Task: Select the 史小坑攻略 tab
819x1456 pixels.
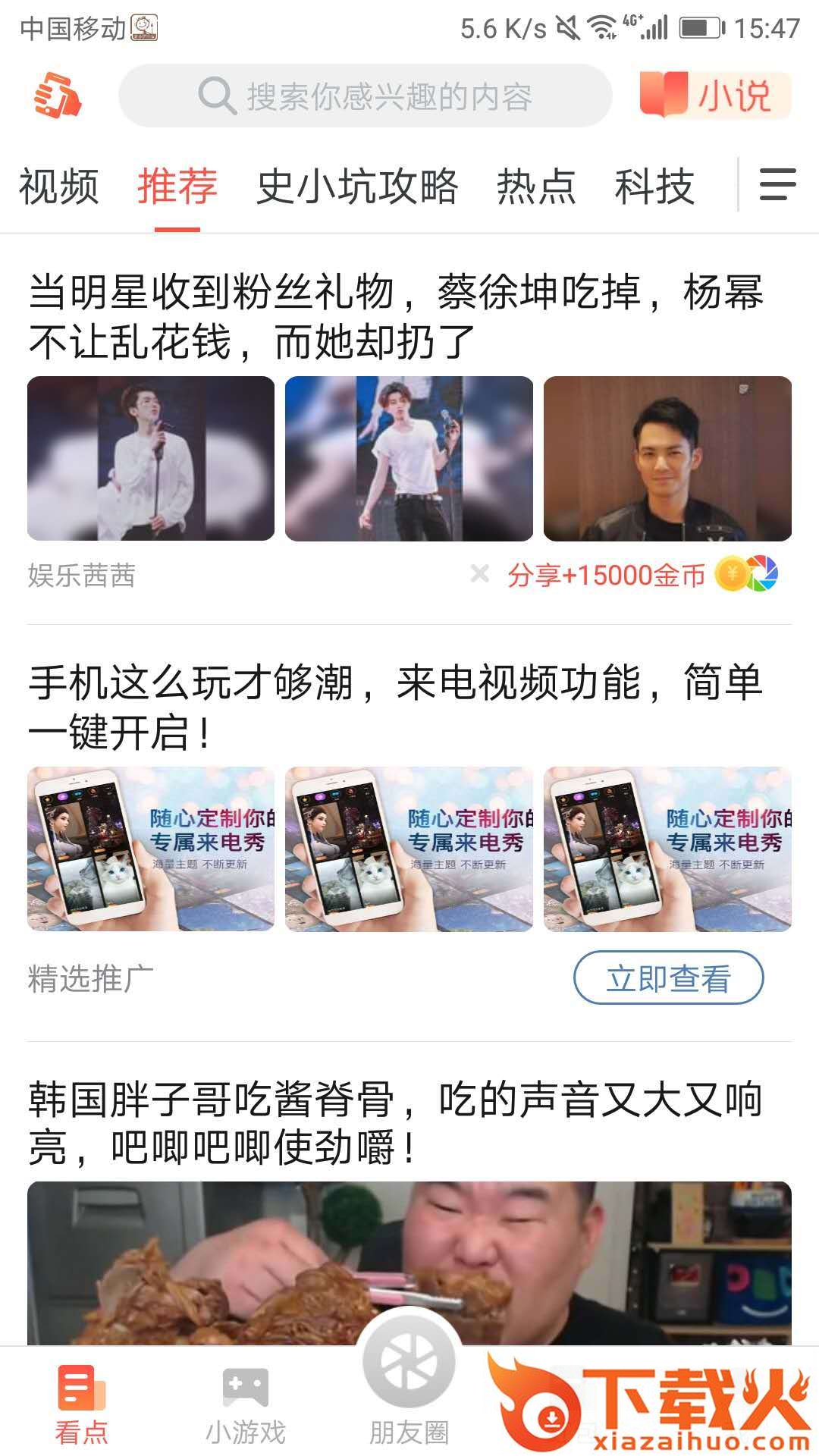Action: 357,187
